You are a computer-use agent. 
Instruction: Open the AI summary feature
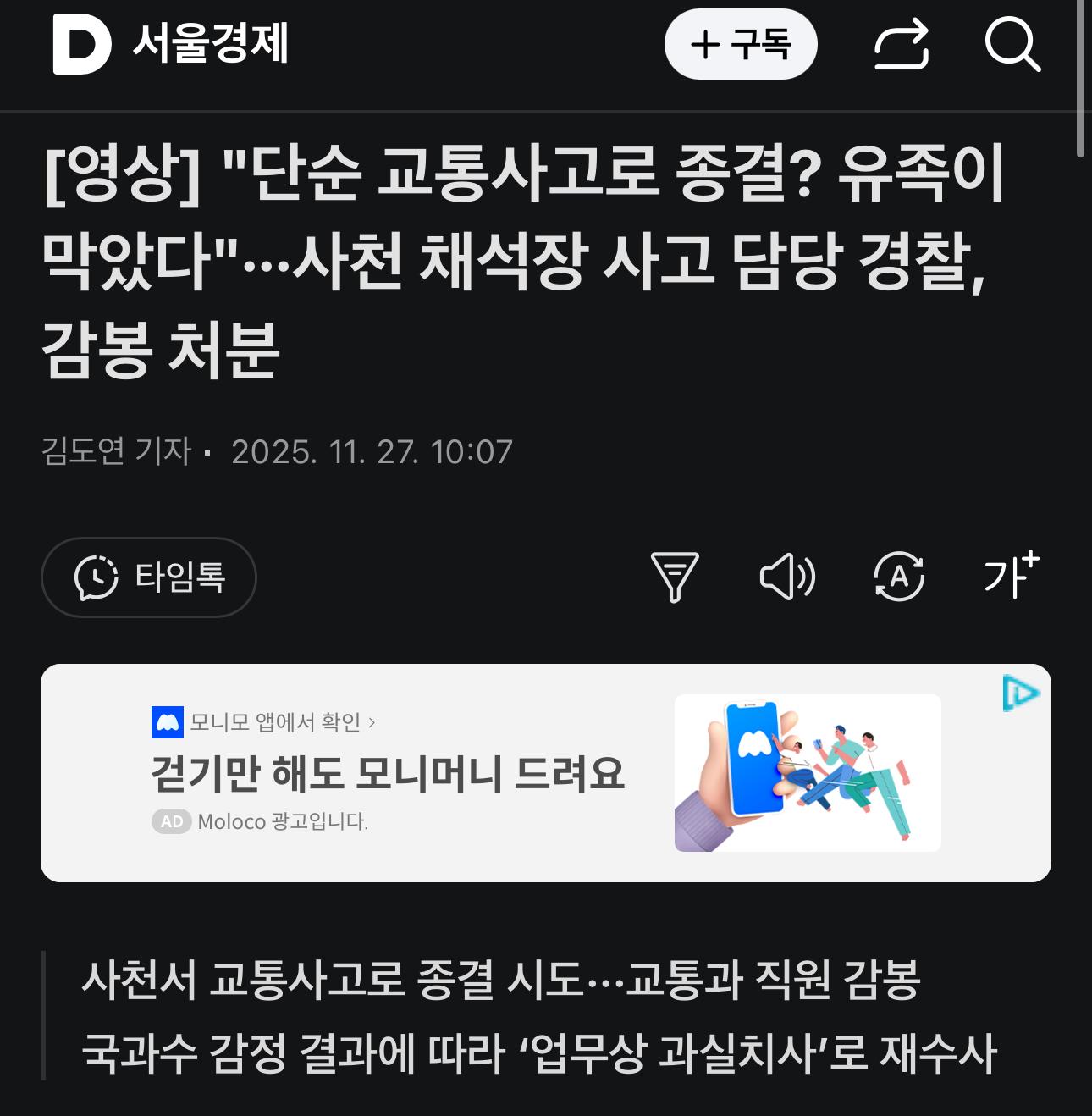900,577
